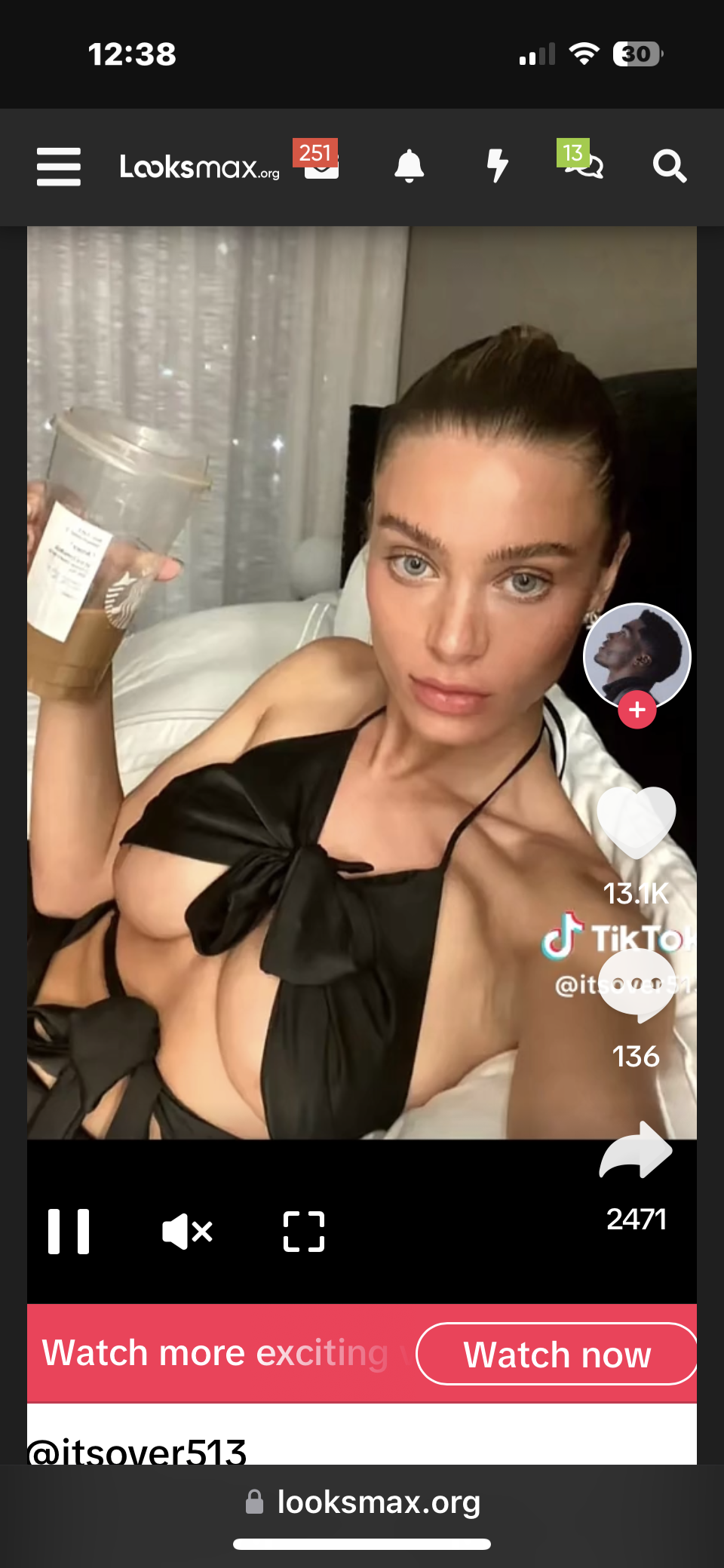Open the site search
The image size is (724, 1568).
[669, 167]
